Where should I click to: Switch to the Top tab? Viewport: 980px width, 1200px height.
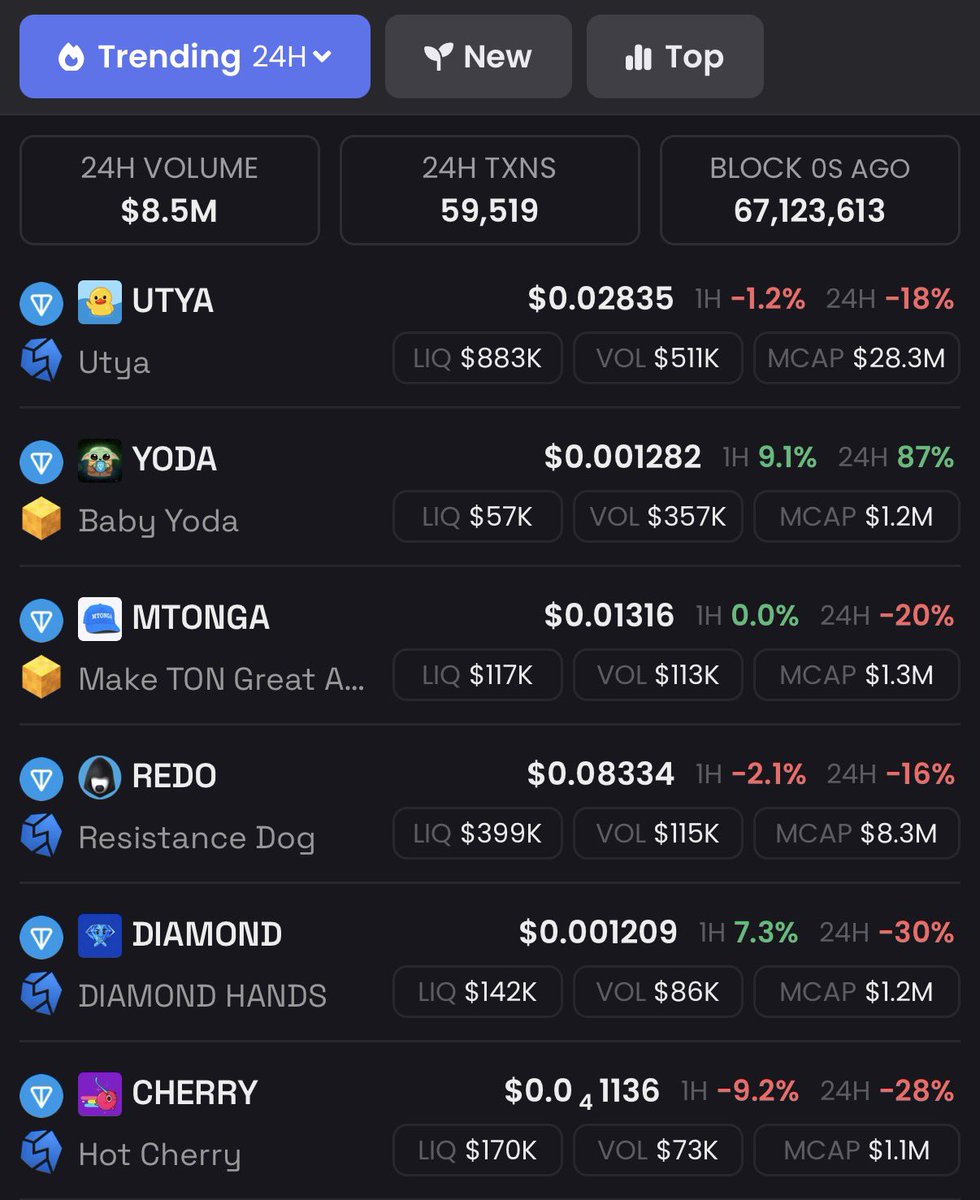click(x=675, y=56)
